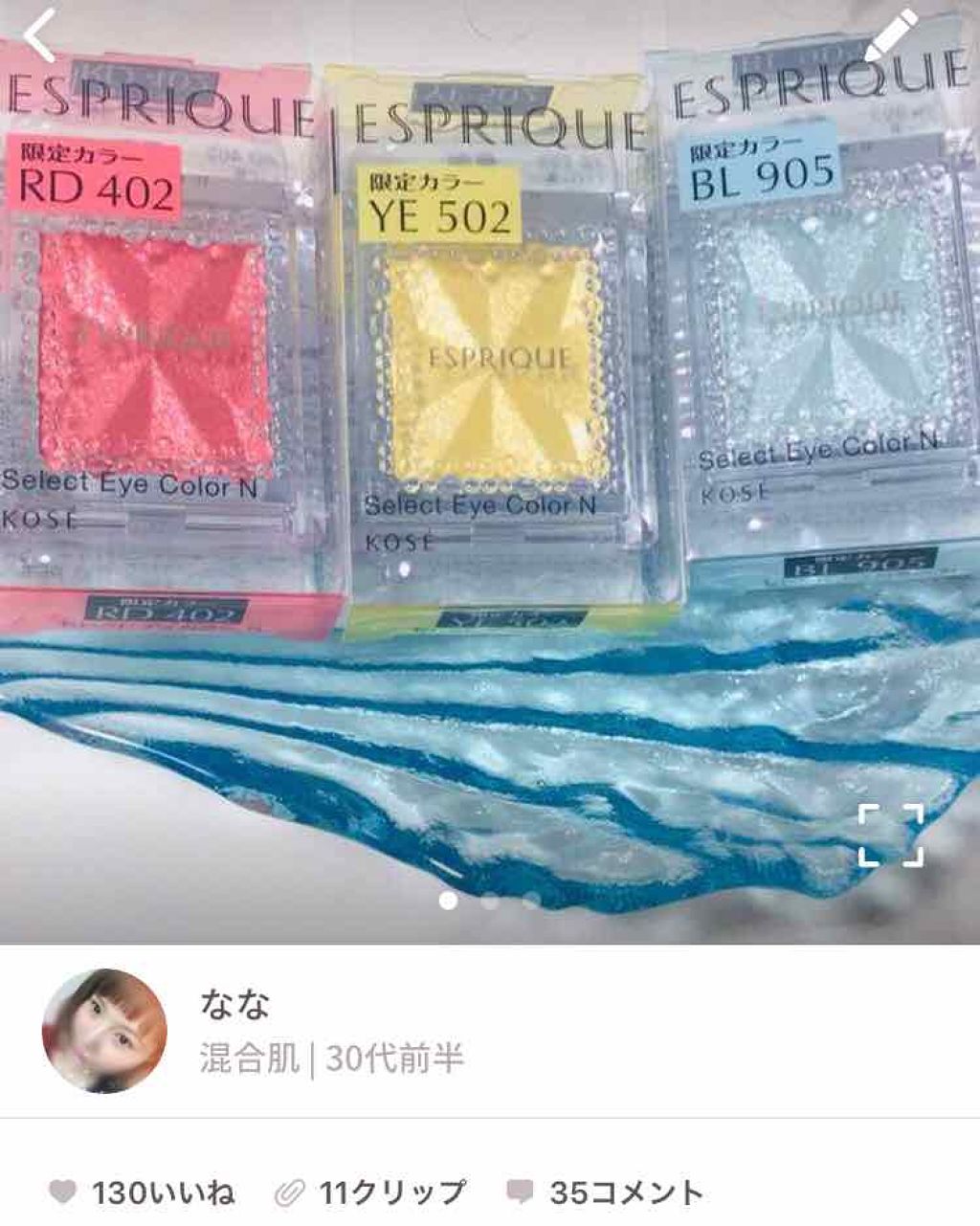The width and height of the screenshot is (980, 1226).
Task: Jump to the second photo dot
Action: [x=490, y=901]
